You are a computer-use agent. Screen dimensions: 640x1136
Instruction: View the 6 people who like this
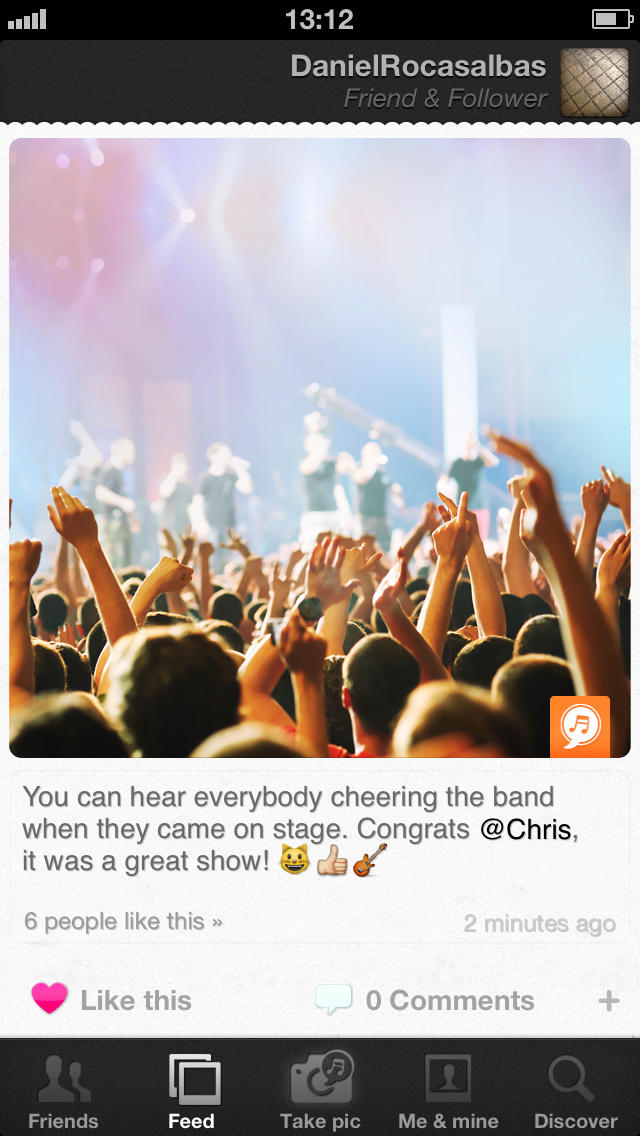[123, 921]
